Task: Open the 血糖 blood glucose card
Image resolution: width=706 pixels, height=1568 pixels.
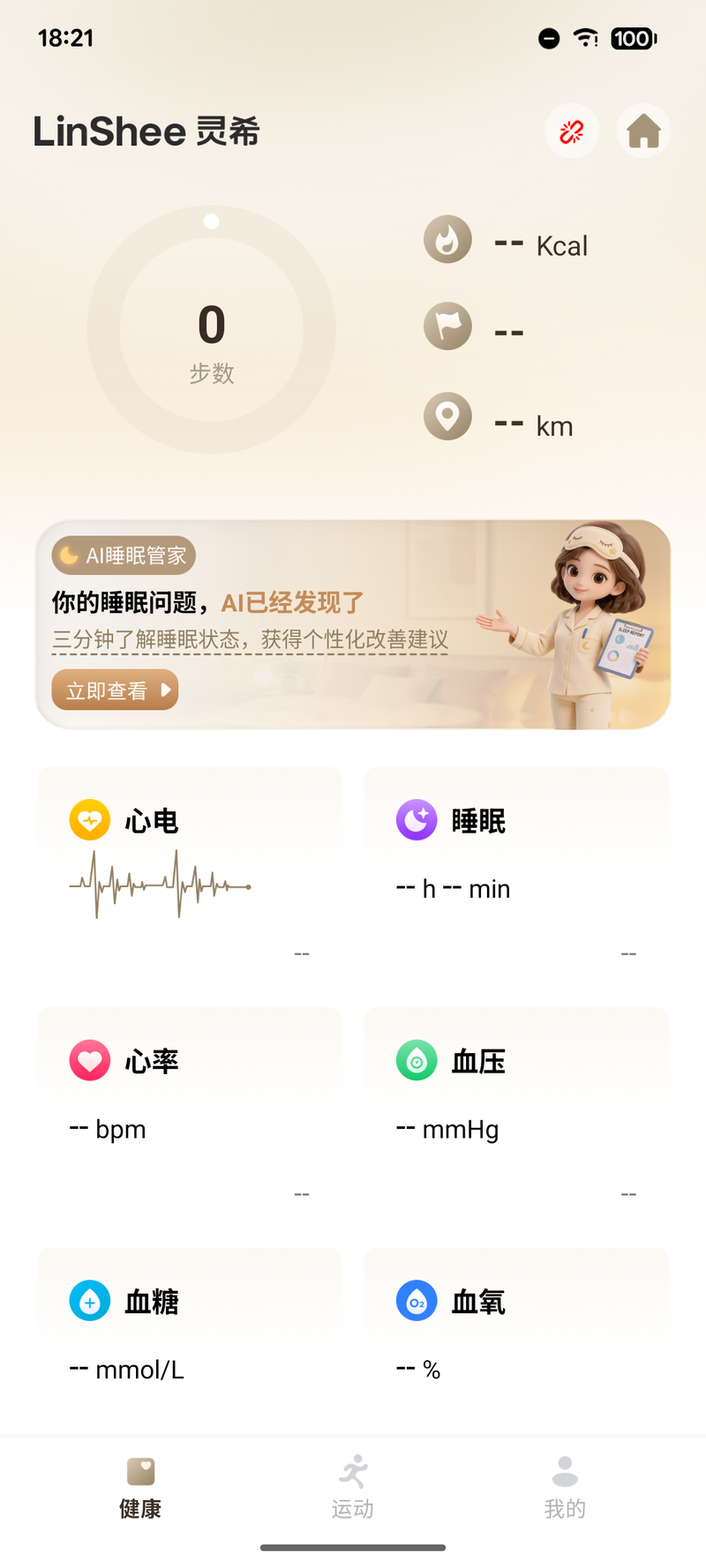Action: [x=189, y=1340]
